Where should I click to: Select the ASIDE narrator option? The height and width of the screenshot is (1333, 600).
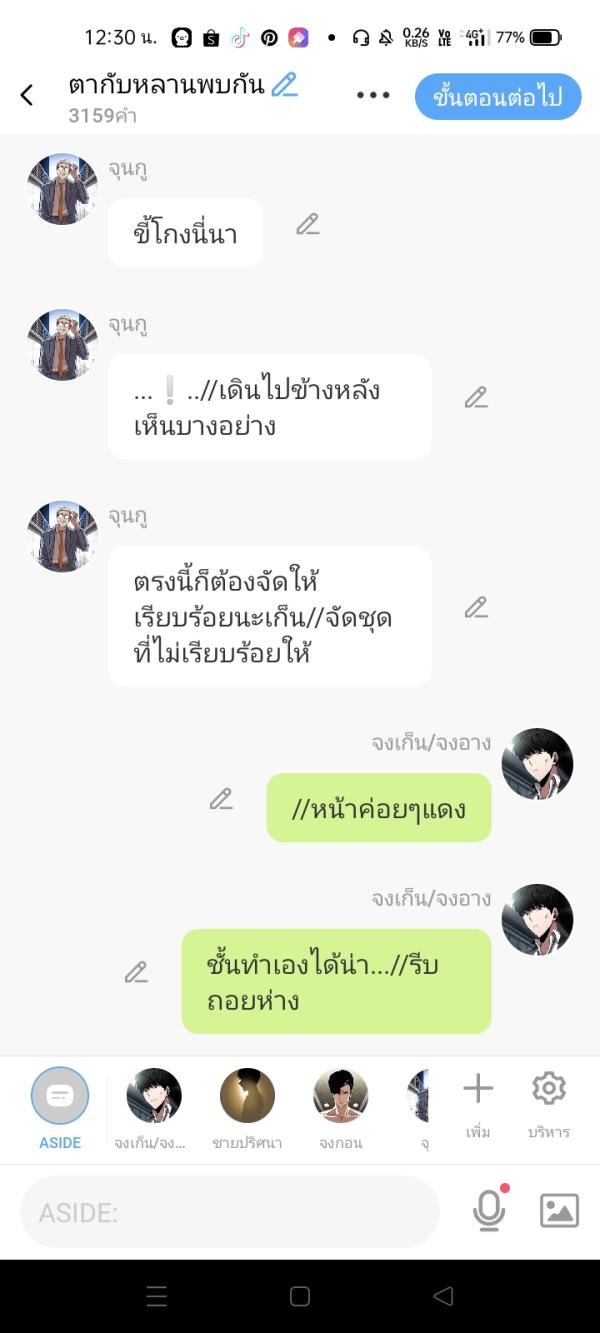tap(60, 1106)
